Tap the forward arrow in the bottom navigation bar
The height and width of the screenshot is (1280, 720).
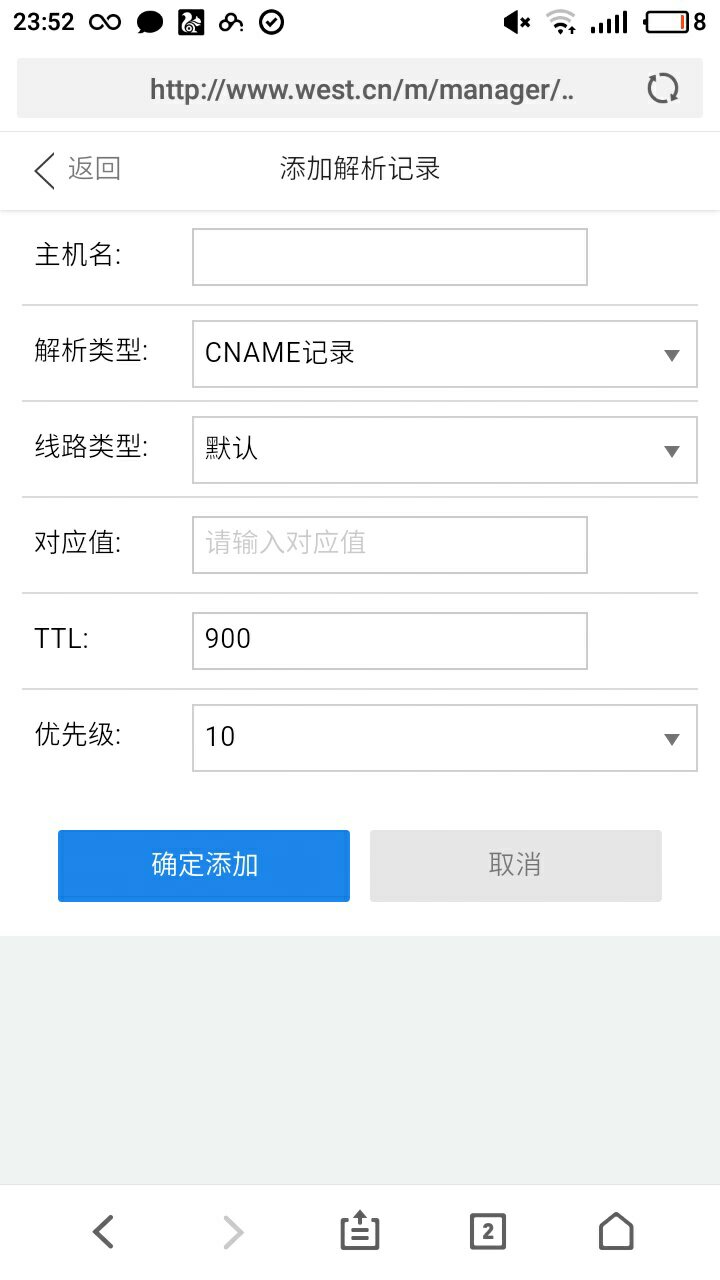tap(231, 1231)
